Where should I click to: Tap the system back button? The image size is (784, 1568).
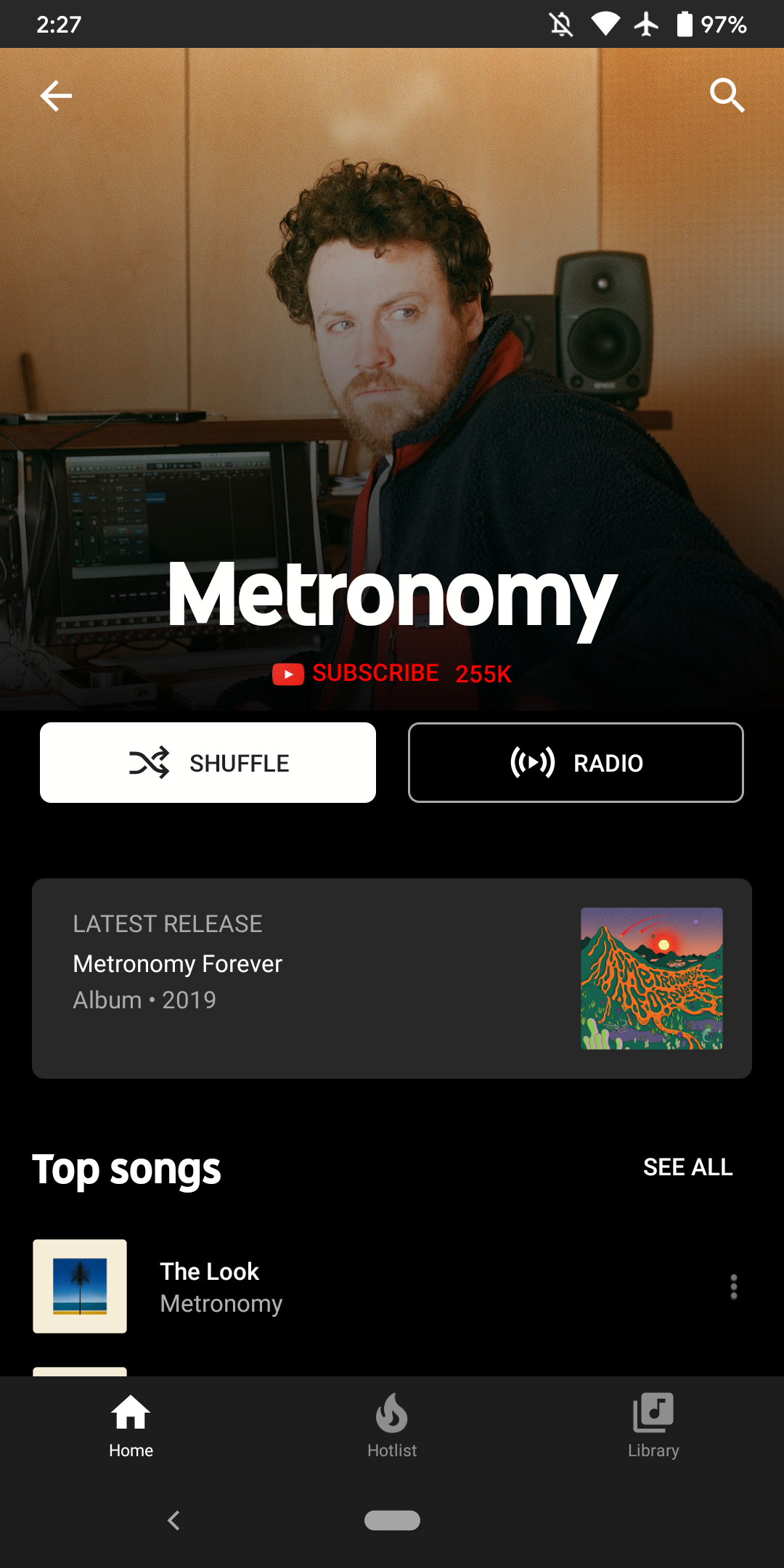pos(173,1520)
